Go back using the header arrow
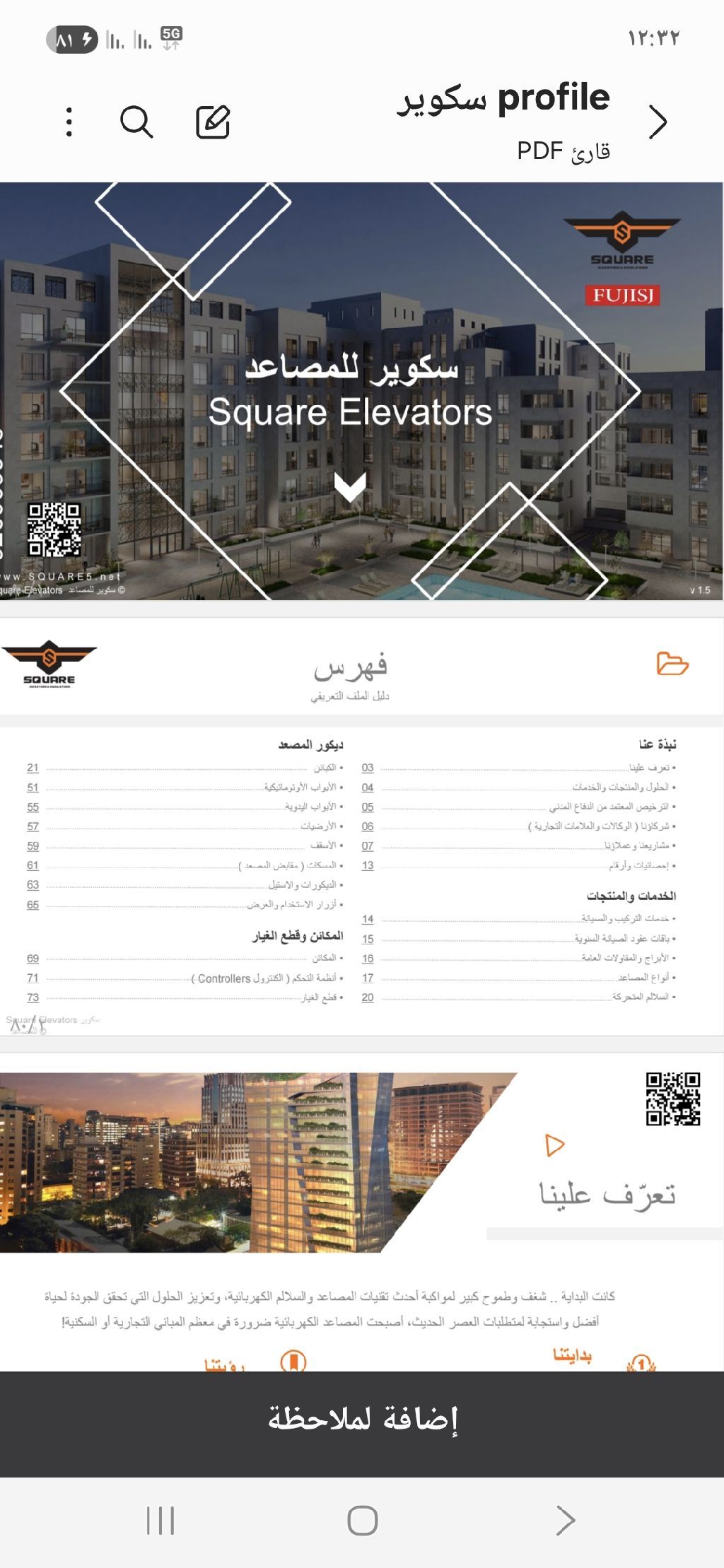The image size is (724, 1568). coord(658,122)
